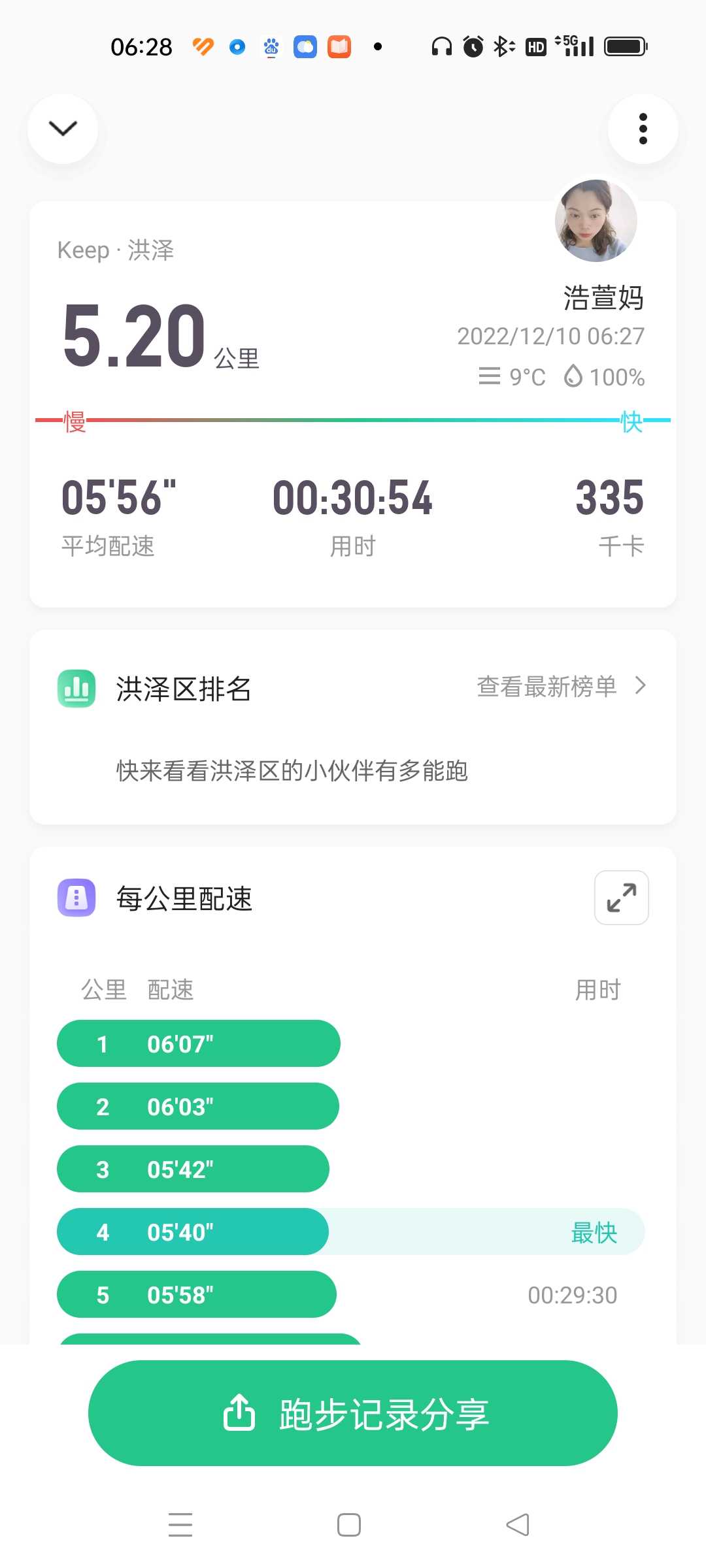The height and width of the screenshot is (1568, 706).
Task: Expand the 每公里配速 chart to fullscreen
Action: [621, 898]
